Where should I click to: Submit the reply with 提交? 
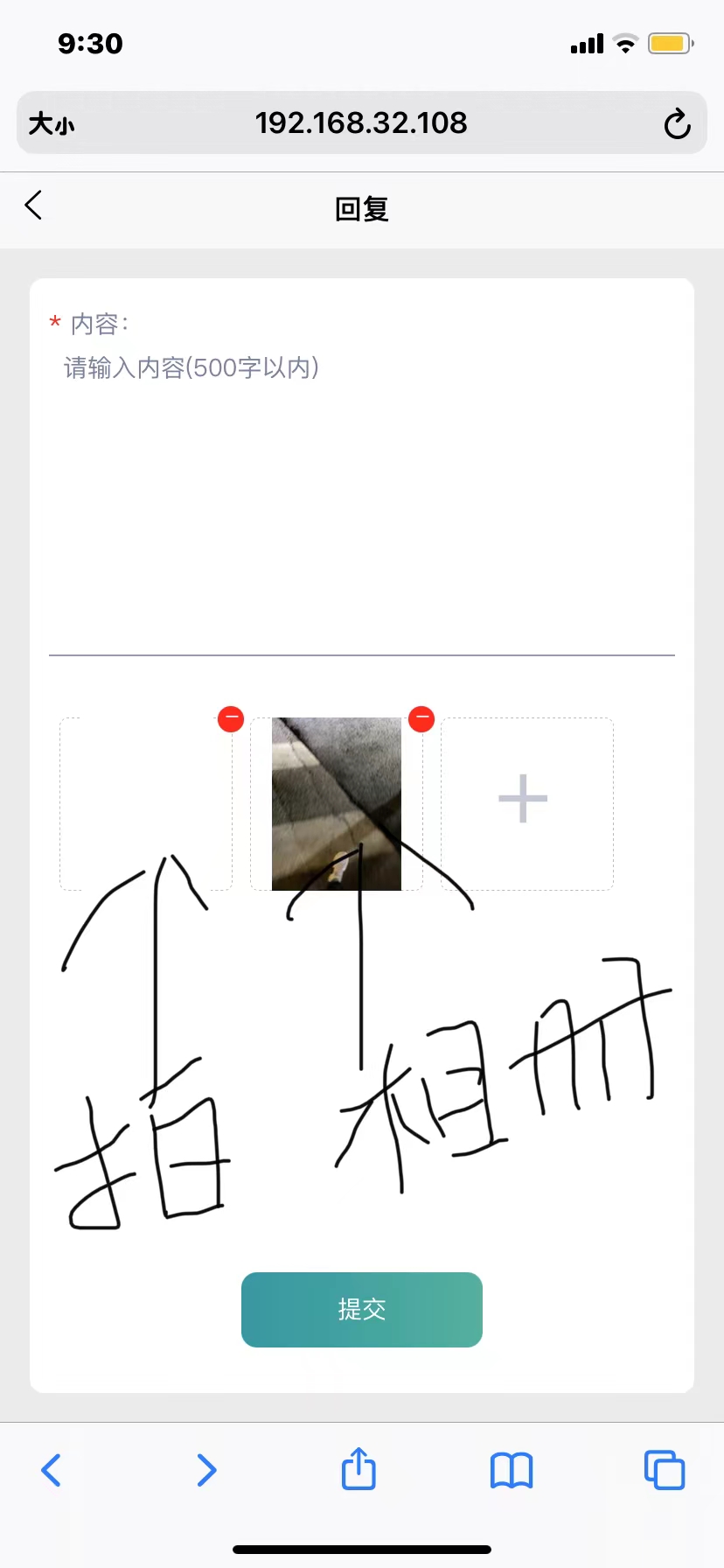[362, 1310]
